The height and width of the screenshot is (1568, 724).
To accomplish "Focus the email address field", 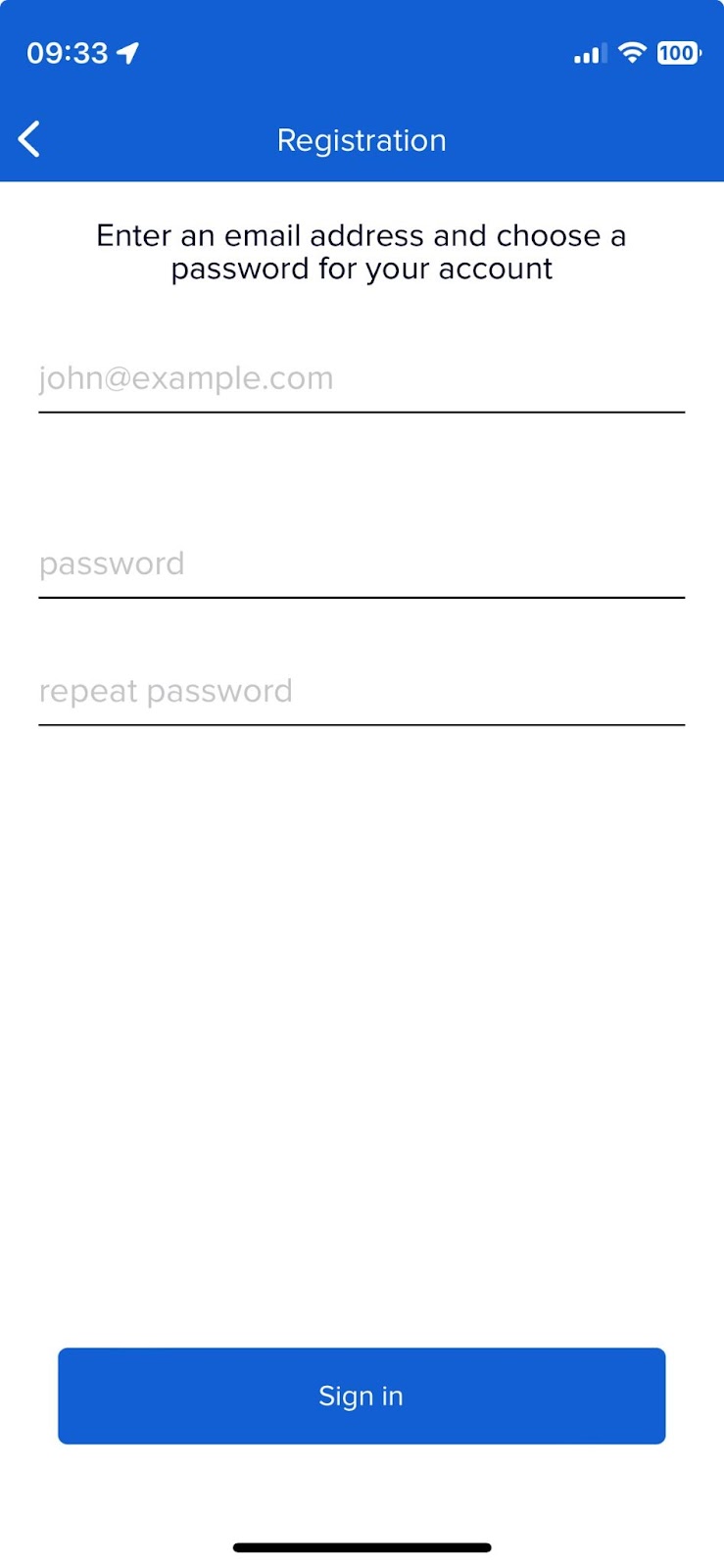I will [x=362, y=379].
